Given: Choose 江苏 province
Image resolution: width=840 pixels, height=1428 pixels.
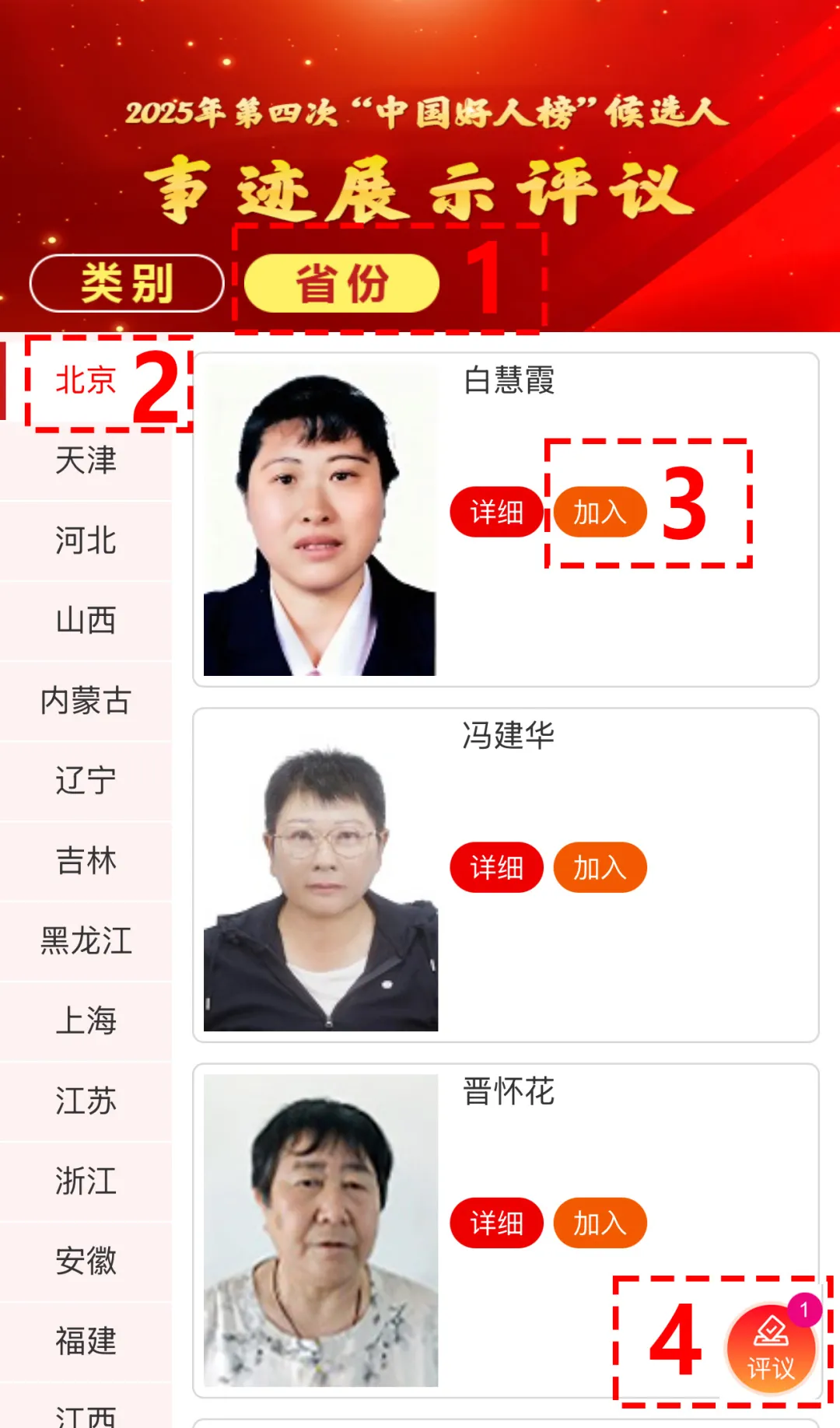Looking at the screenshot, I should 86,1101.
